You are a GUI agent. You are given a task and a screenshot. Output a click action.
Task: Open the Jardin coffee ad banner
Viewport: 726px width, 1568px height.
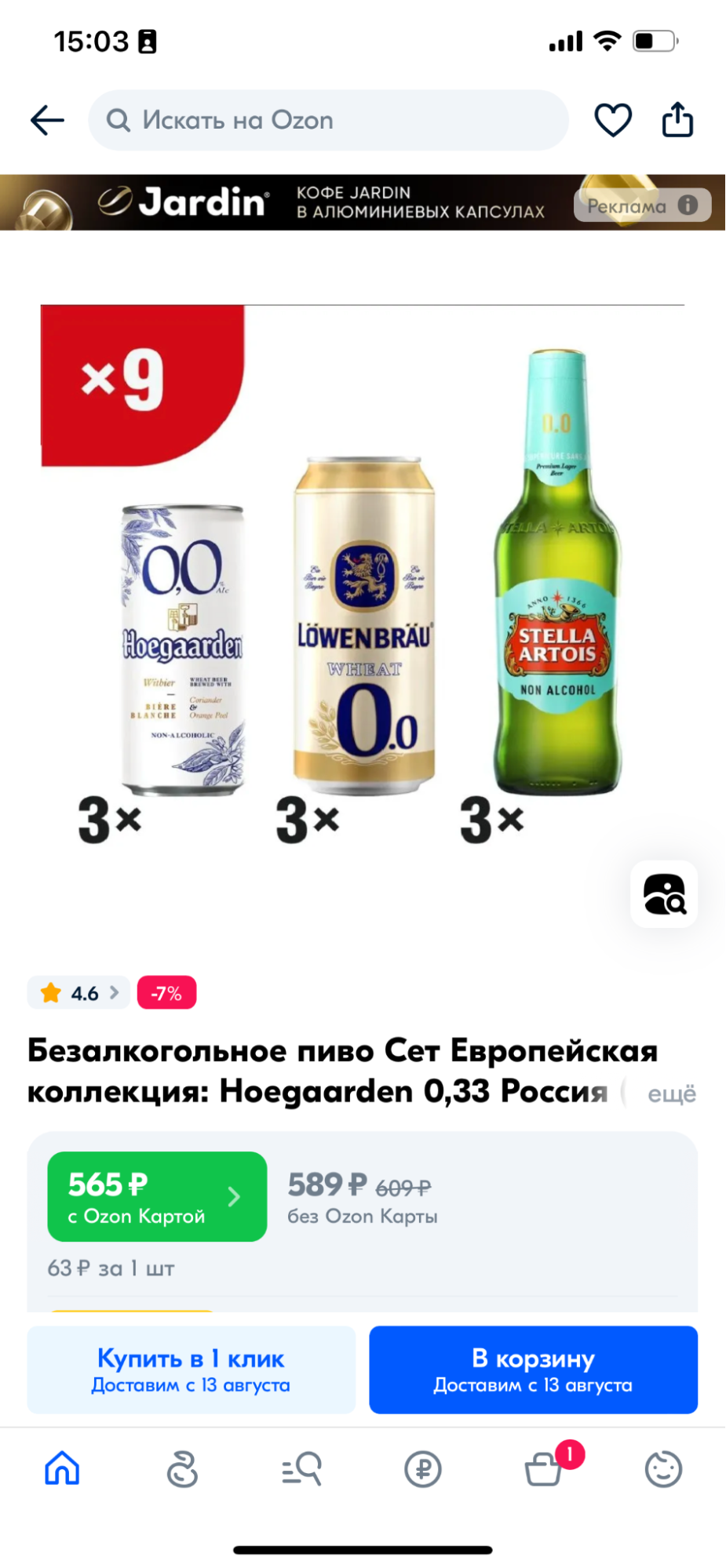363,202
